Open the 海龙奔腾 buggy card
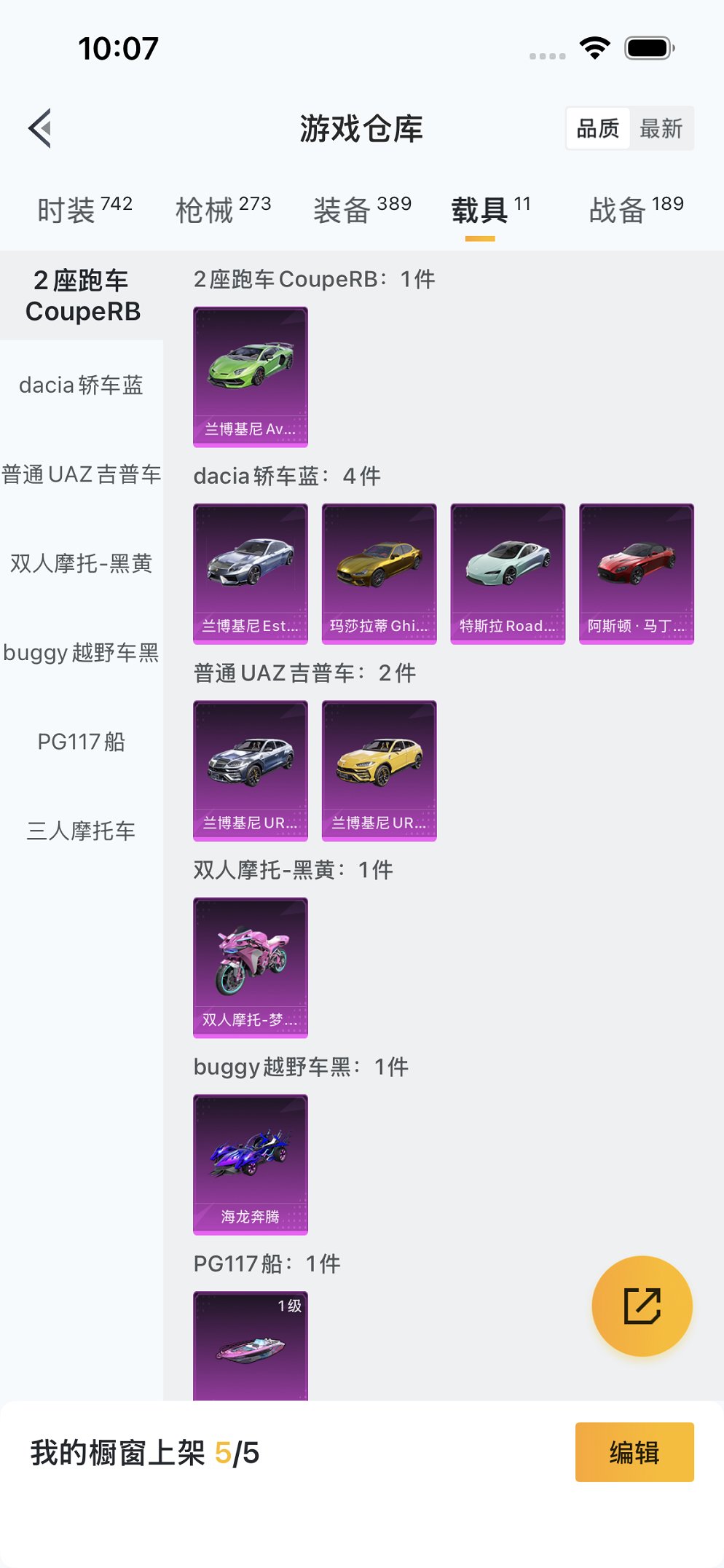Viewport: 724px width, 1568px height. pos(250,1164)
